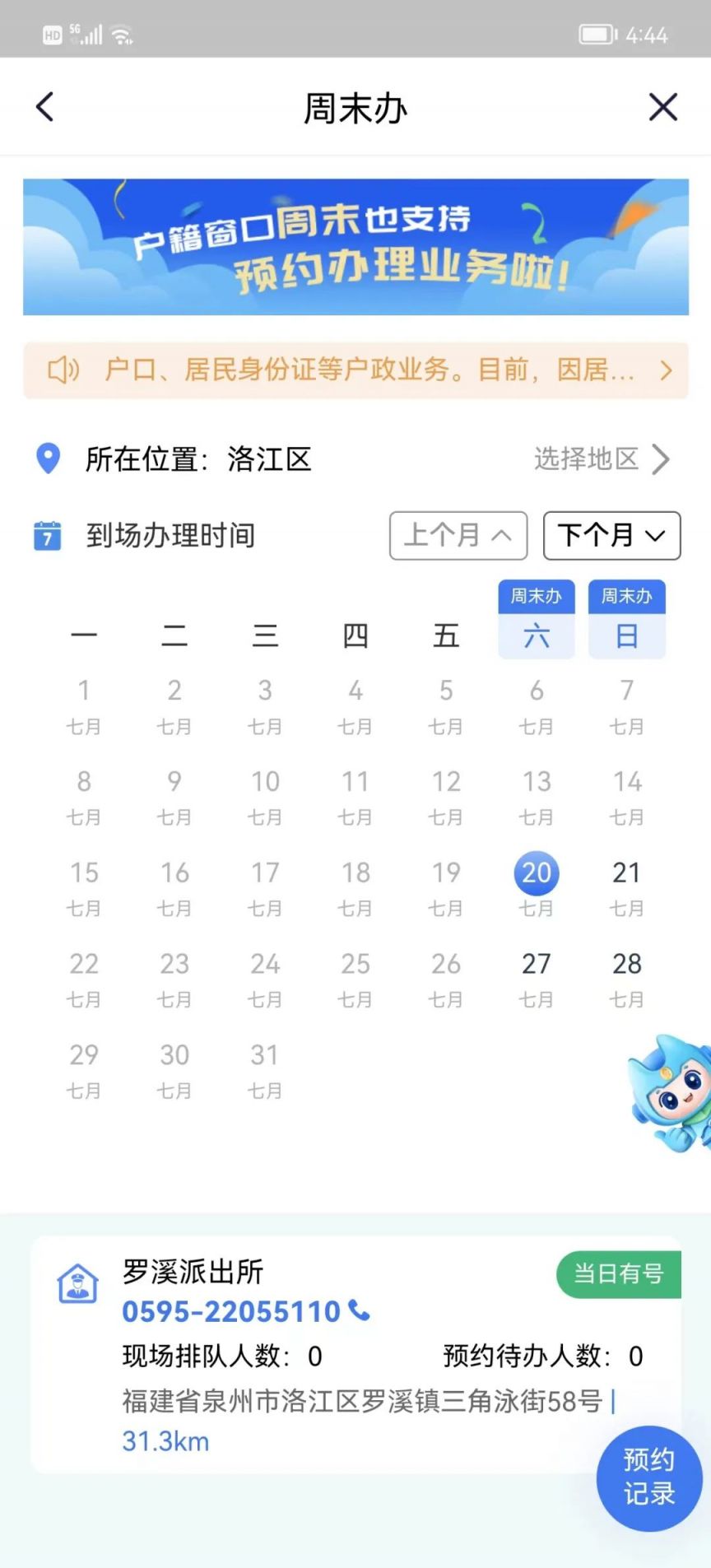Close the 周末办 page
711x1568 pixels.
click(x=662, y=107)
